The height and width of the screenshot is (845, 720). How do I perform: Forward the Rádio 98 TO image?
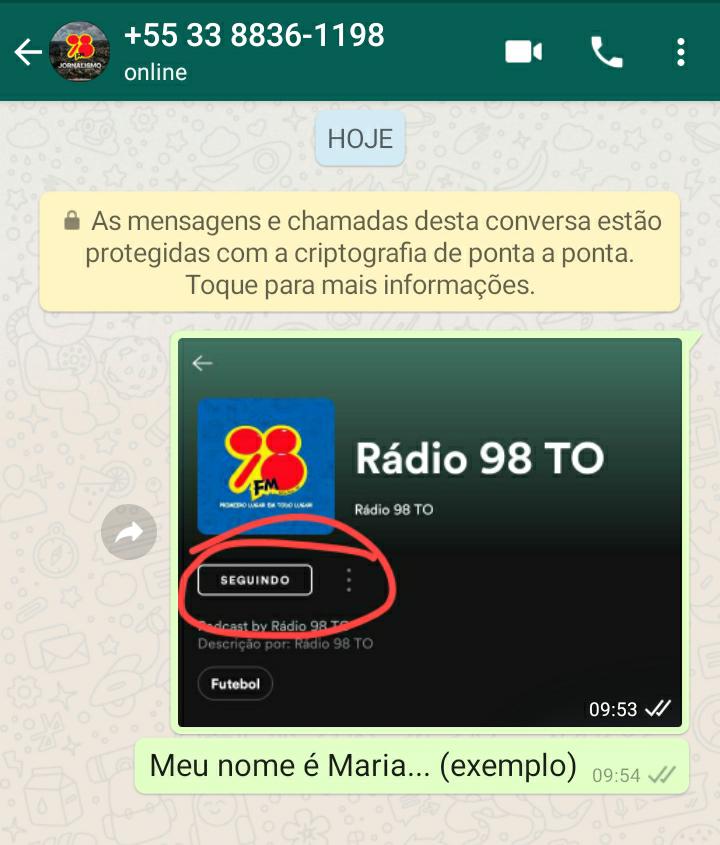(129, 533)
